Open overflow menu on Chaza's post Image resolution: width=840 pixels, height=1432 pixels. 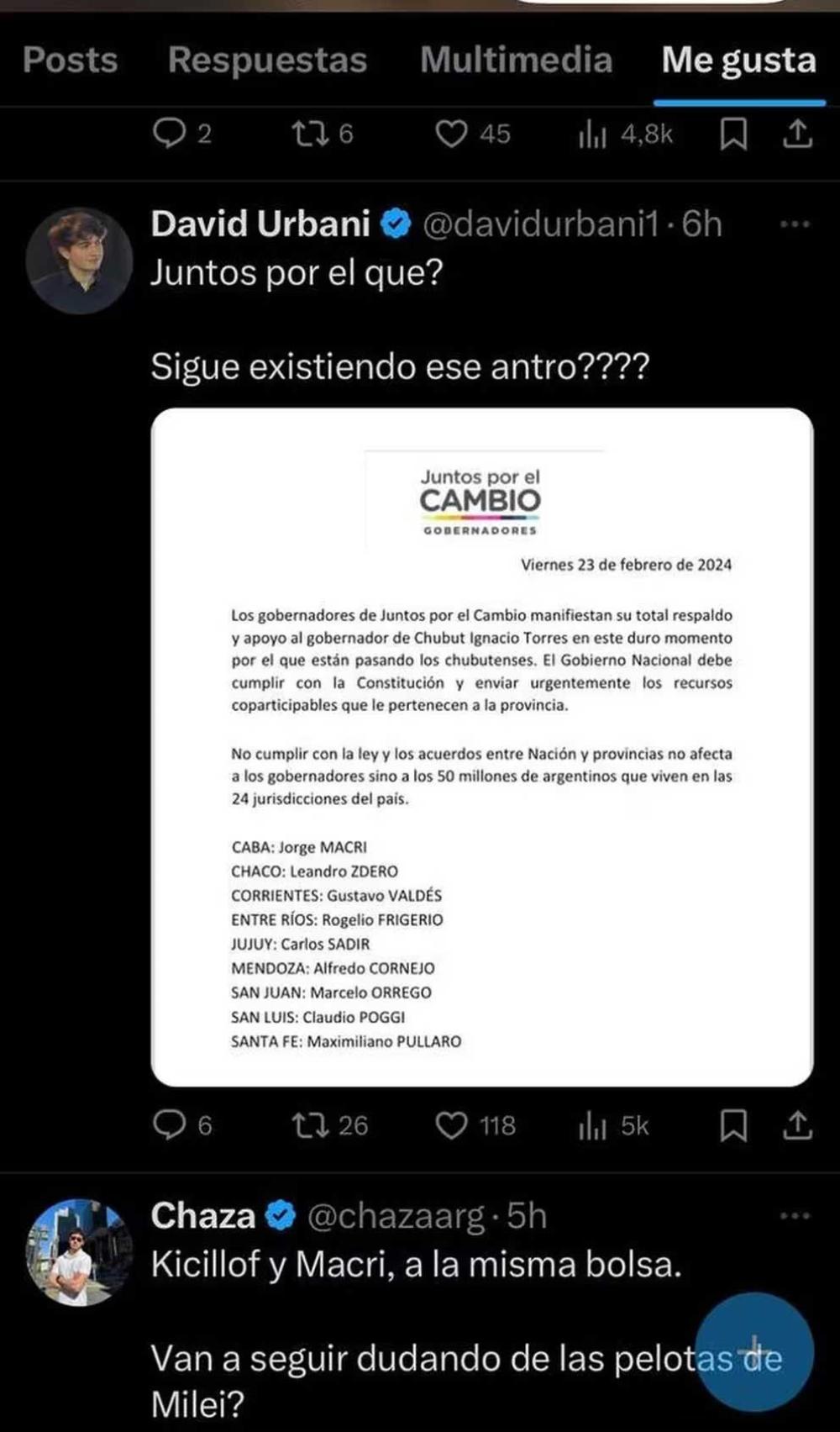(x=795, y=1216)
